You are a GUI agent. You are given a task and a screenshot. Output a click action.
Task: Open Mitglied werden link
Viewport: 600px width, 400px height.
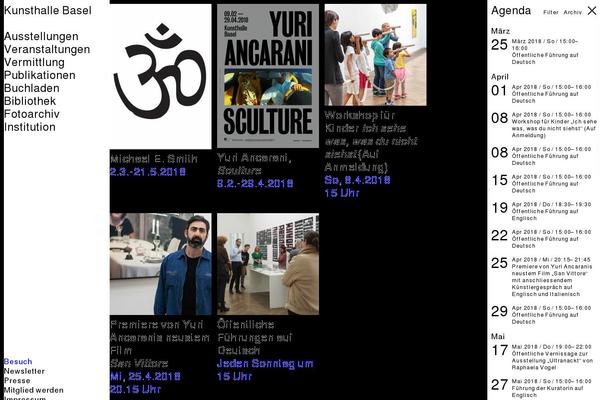tap(33, 390)
